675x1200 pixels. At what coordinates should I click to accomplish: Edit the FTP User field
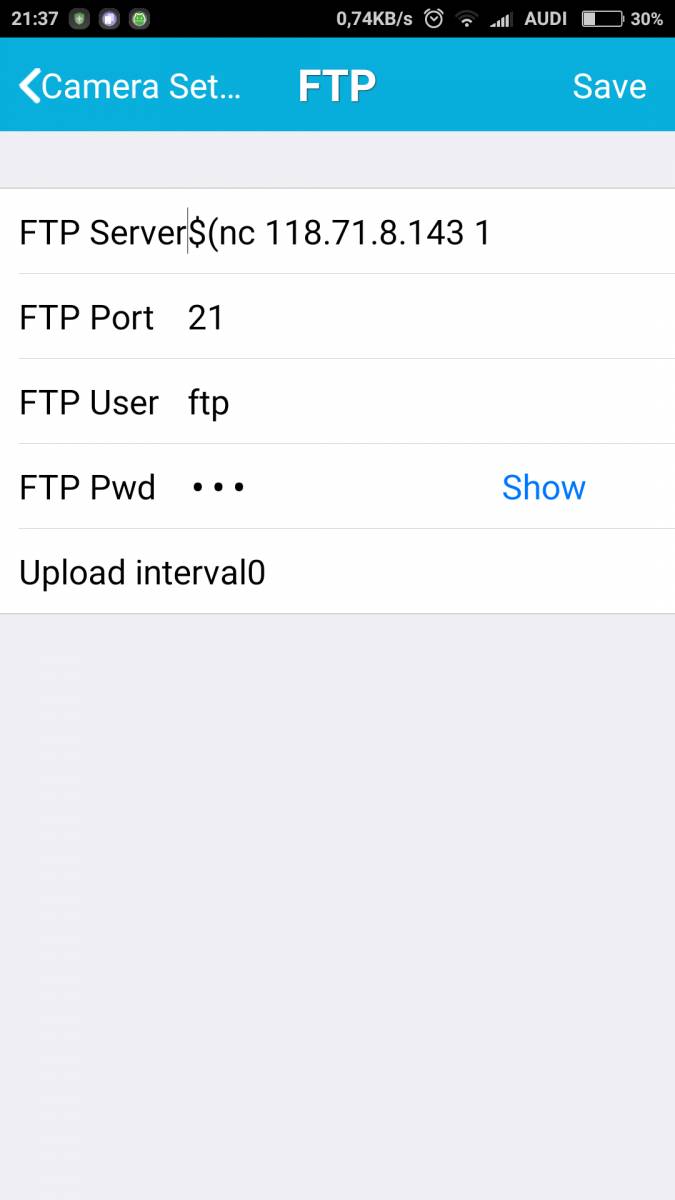[430, 403]
